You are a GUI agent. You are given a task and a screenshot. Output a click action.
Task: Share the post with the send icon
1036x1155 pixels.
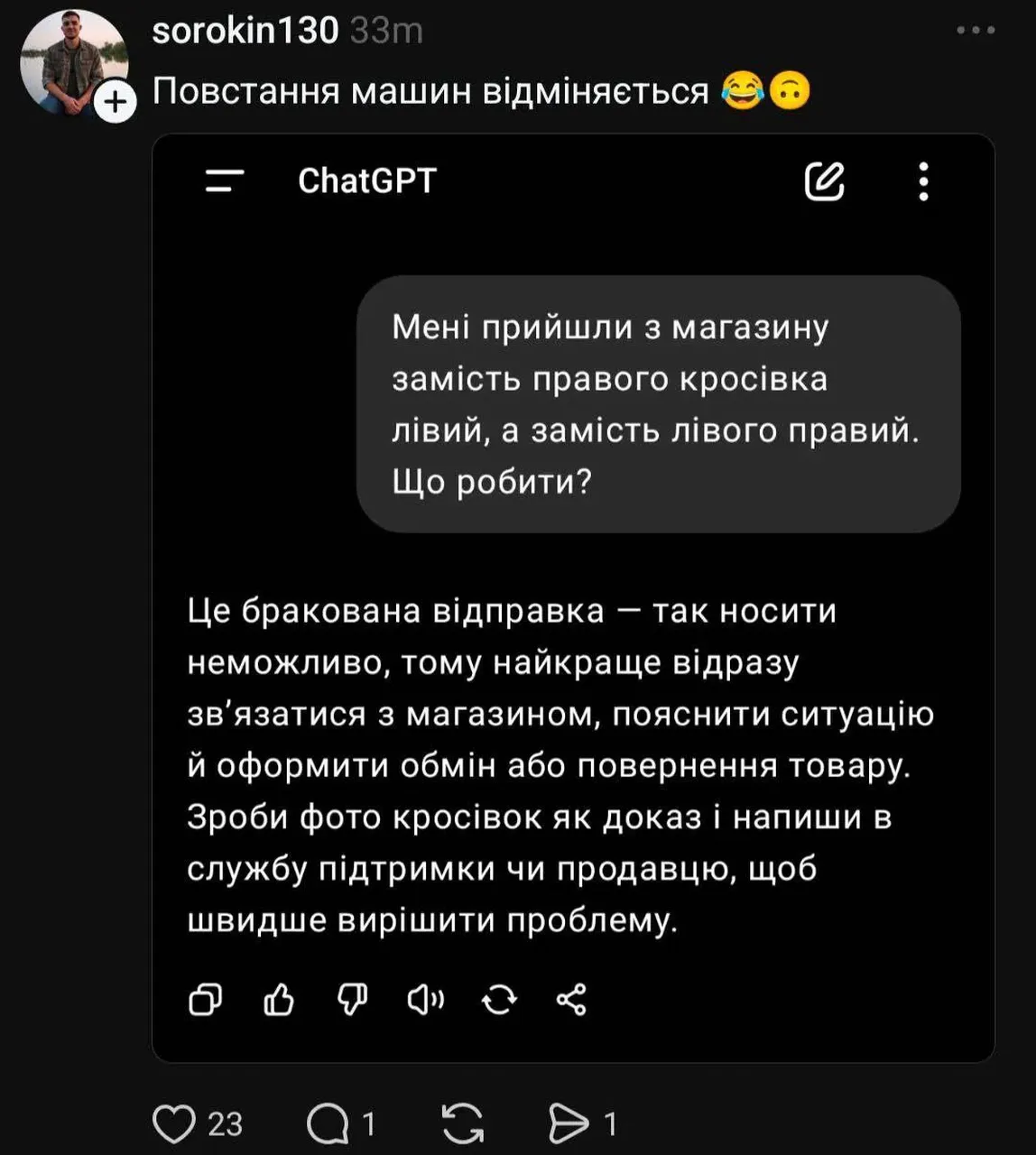click(x=568, y=1123)
